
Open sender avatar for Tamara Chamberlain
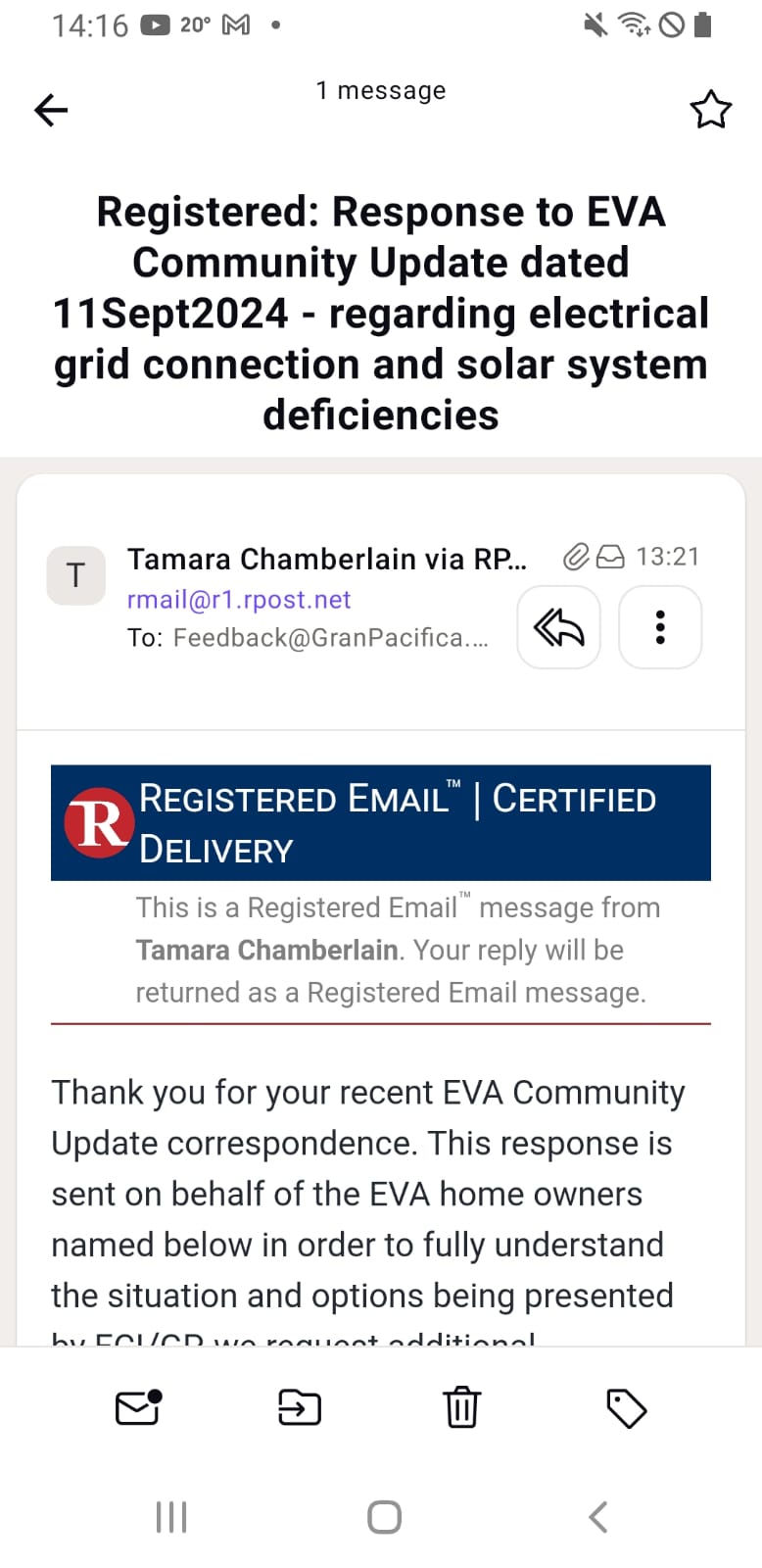[x=75, y=575]
